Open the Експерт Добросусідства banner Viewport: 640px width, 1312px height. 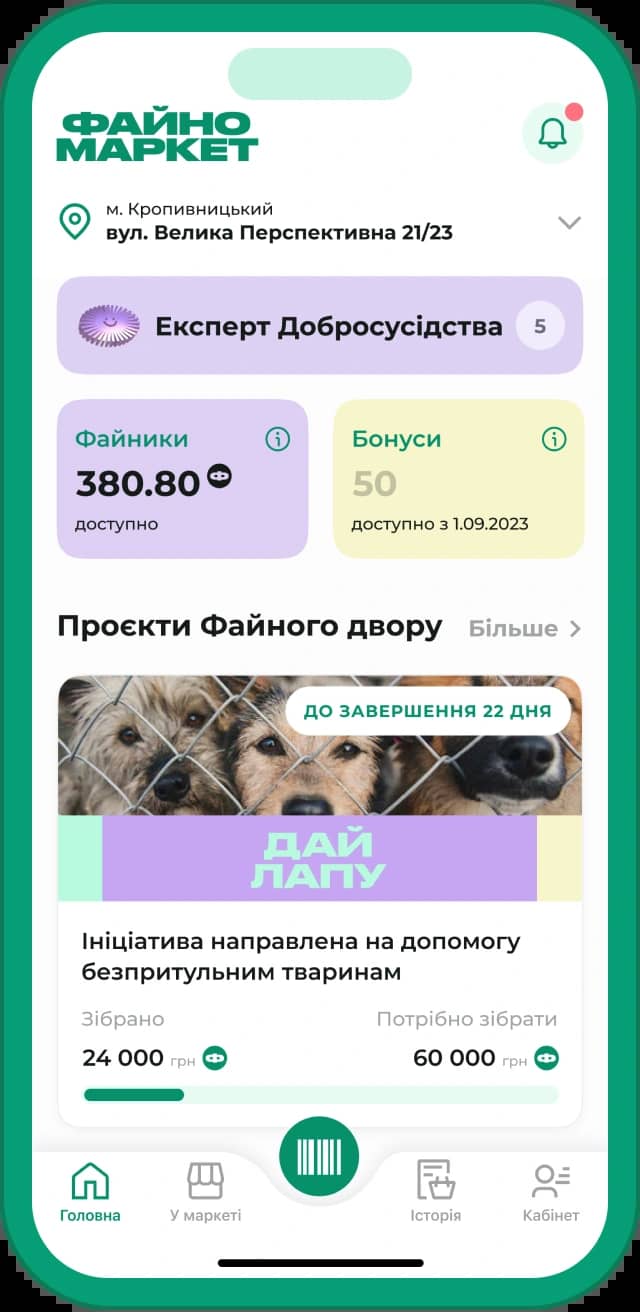(320, 326)
